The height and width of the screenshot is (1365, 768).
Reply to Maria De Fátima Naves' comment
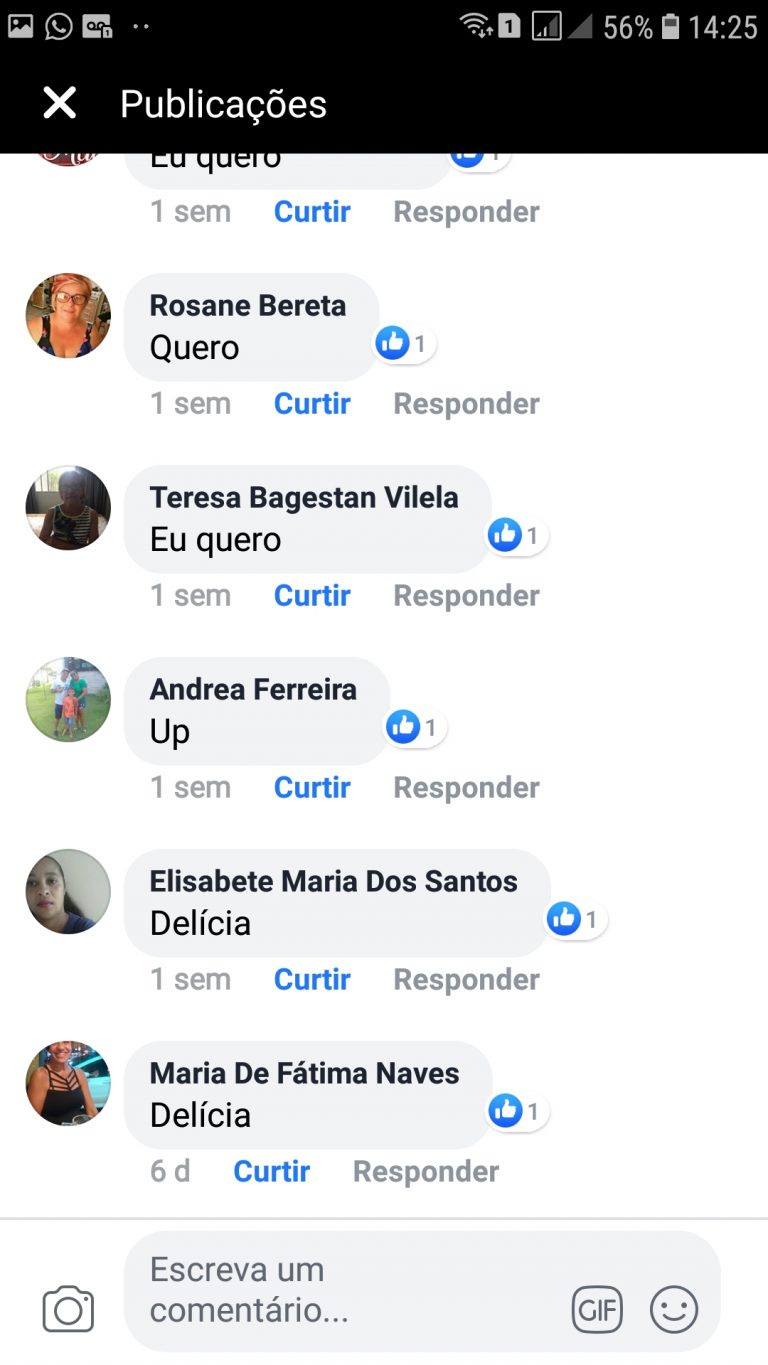point(426,1172)
